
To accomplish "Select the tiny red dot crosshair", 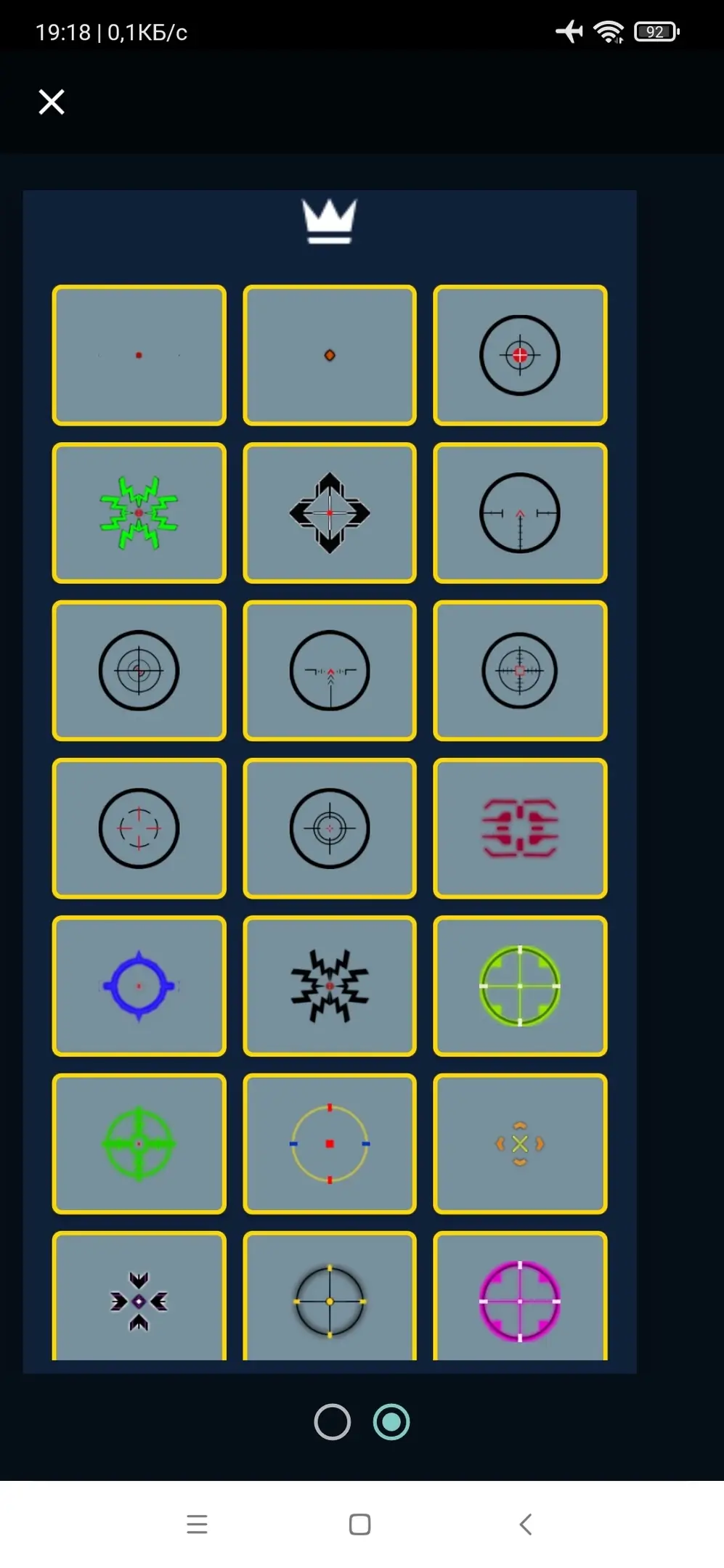I will click(139, 355).
